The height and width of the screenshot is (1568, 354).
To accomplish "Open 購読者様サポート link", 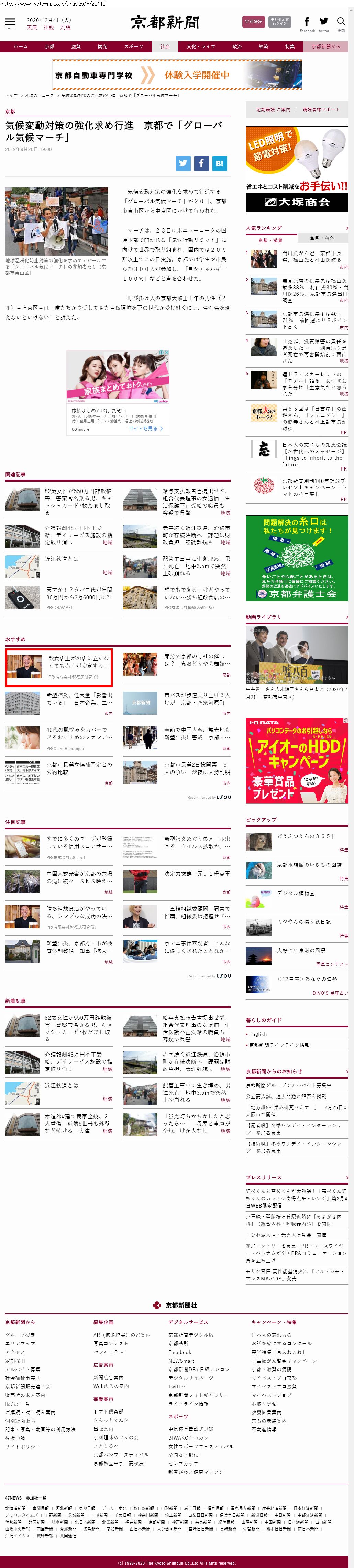I will 321,110.
